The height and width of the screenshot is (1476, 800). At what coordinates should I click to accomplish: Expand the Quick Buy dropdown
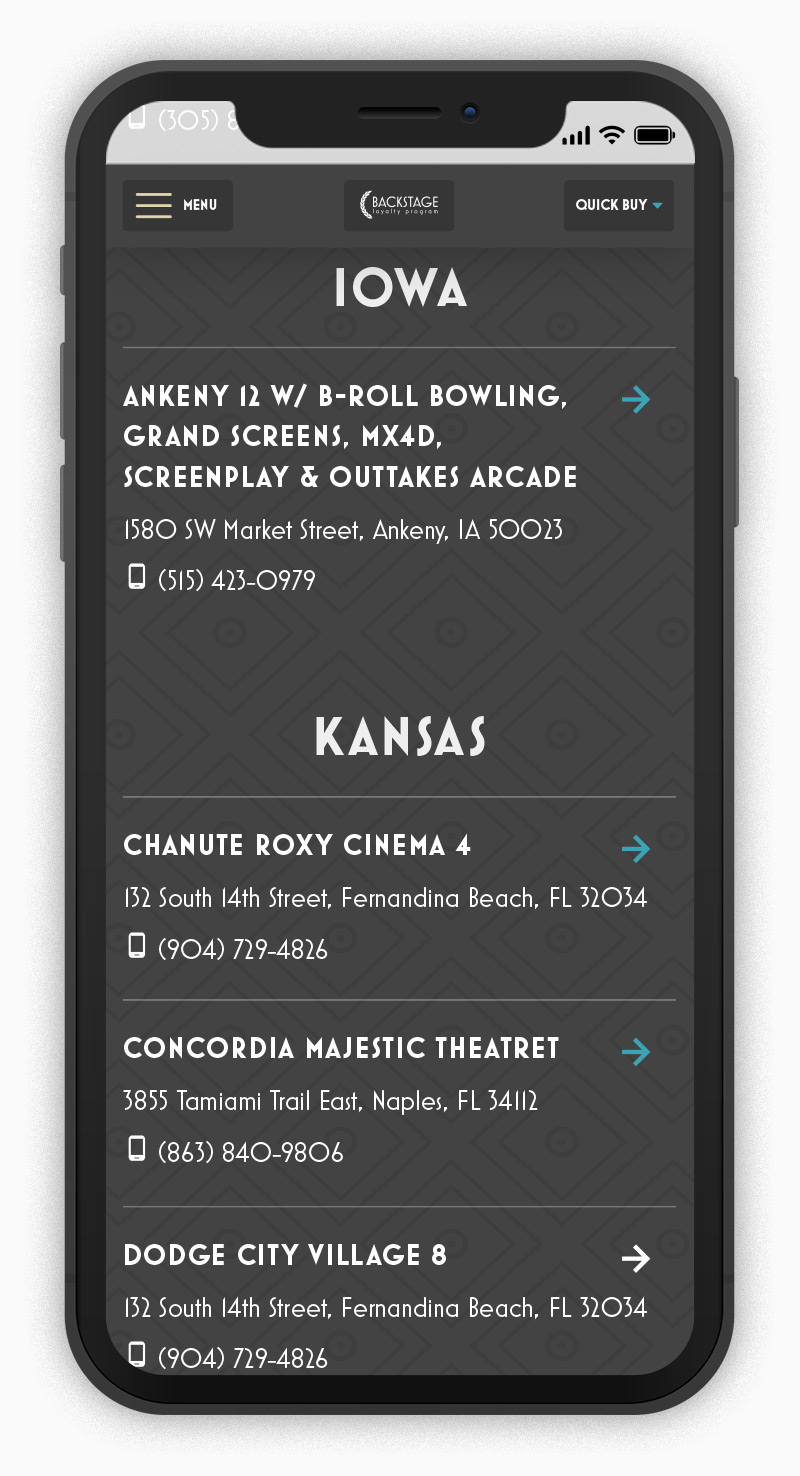click(x=618, y=205)
